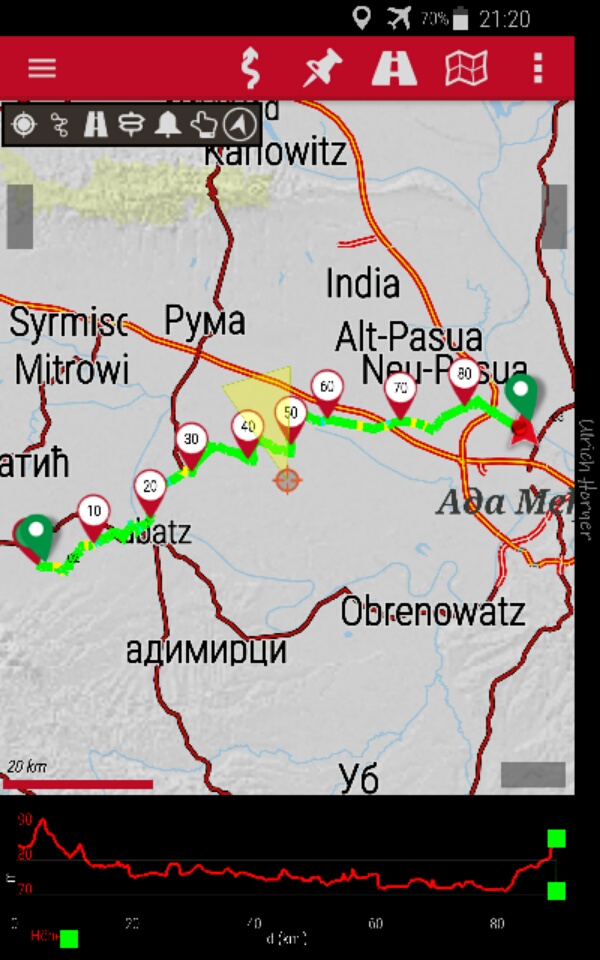
Task: Select the 50 km route marker
Action: click(x=291, y=419)
